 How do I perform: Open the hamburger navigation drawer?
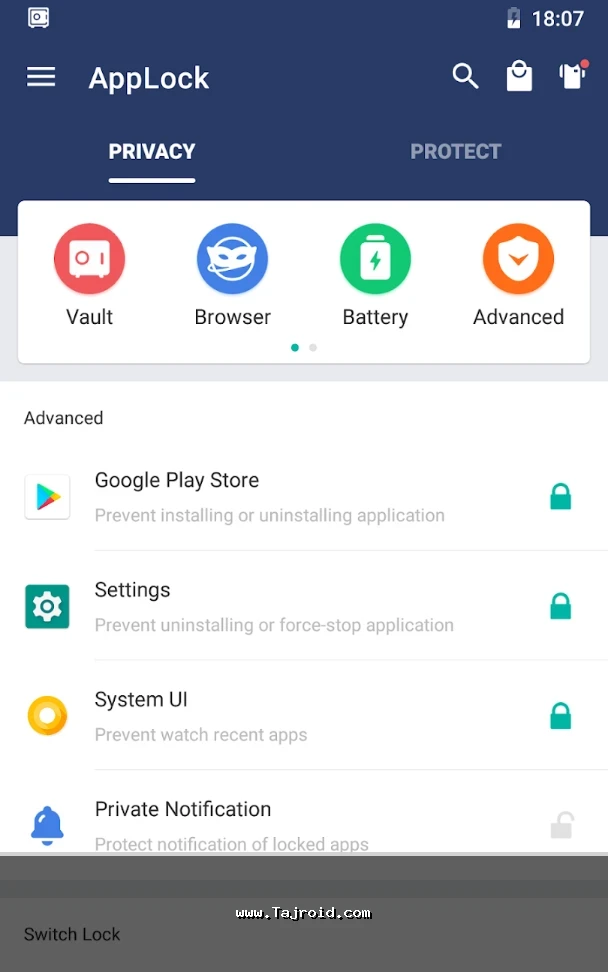pyautogui.click(x=41, y=77)
